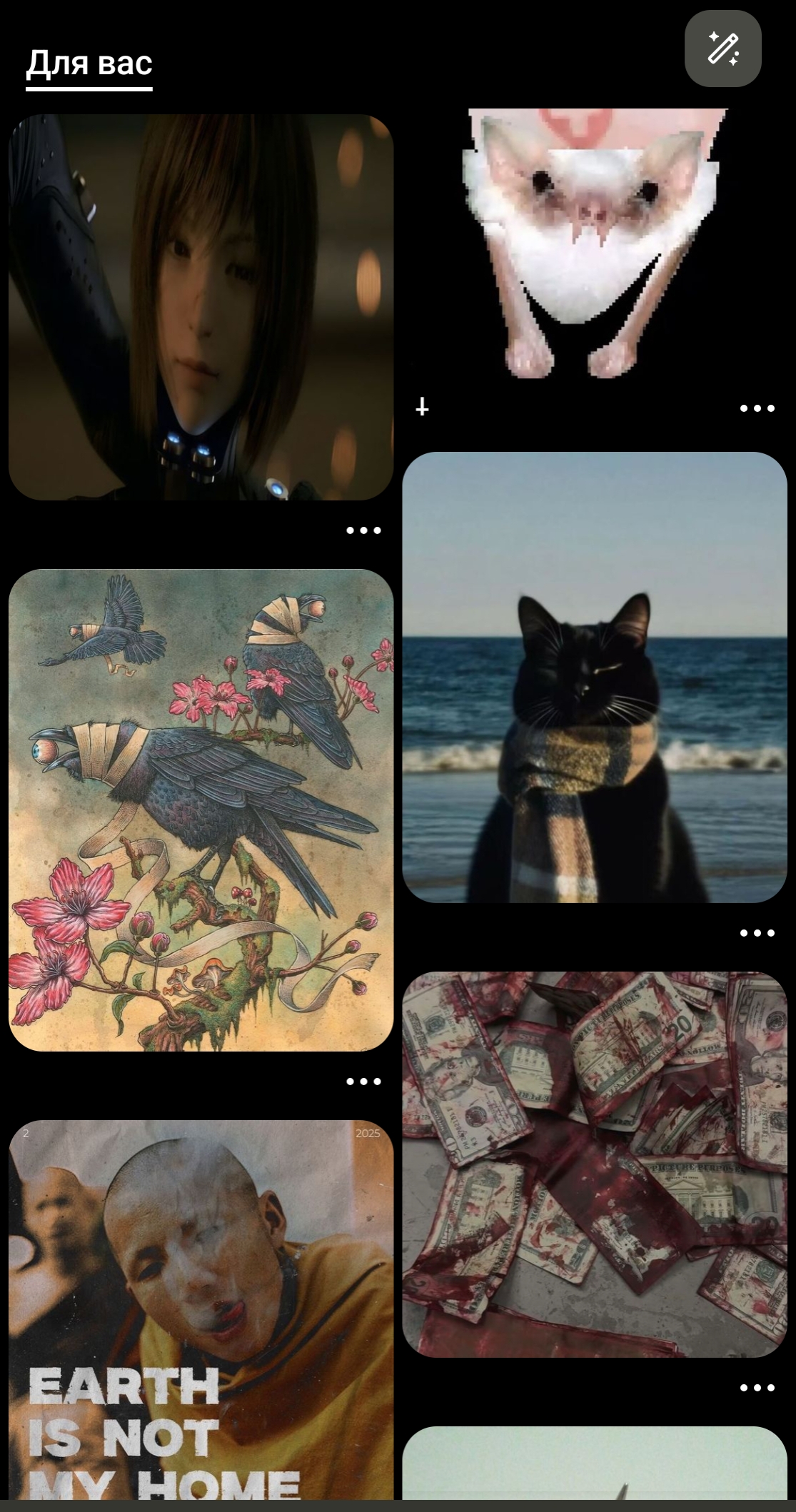Open the pin of the dark-haired girl
The image size is (796, 1512).
pyautogui.click(x=201, y=307)
